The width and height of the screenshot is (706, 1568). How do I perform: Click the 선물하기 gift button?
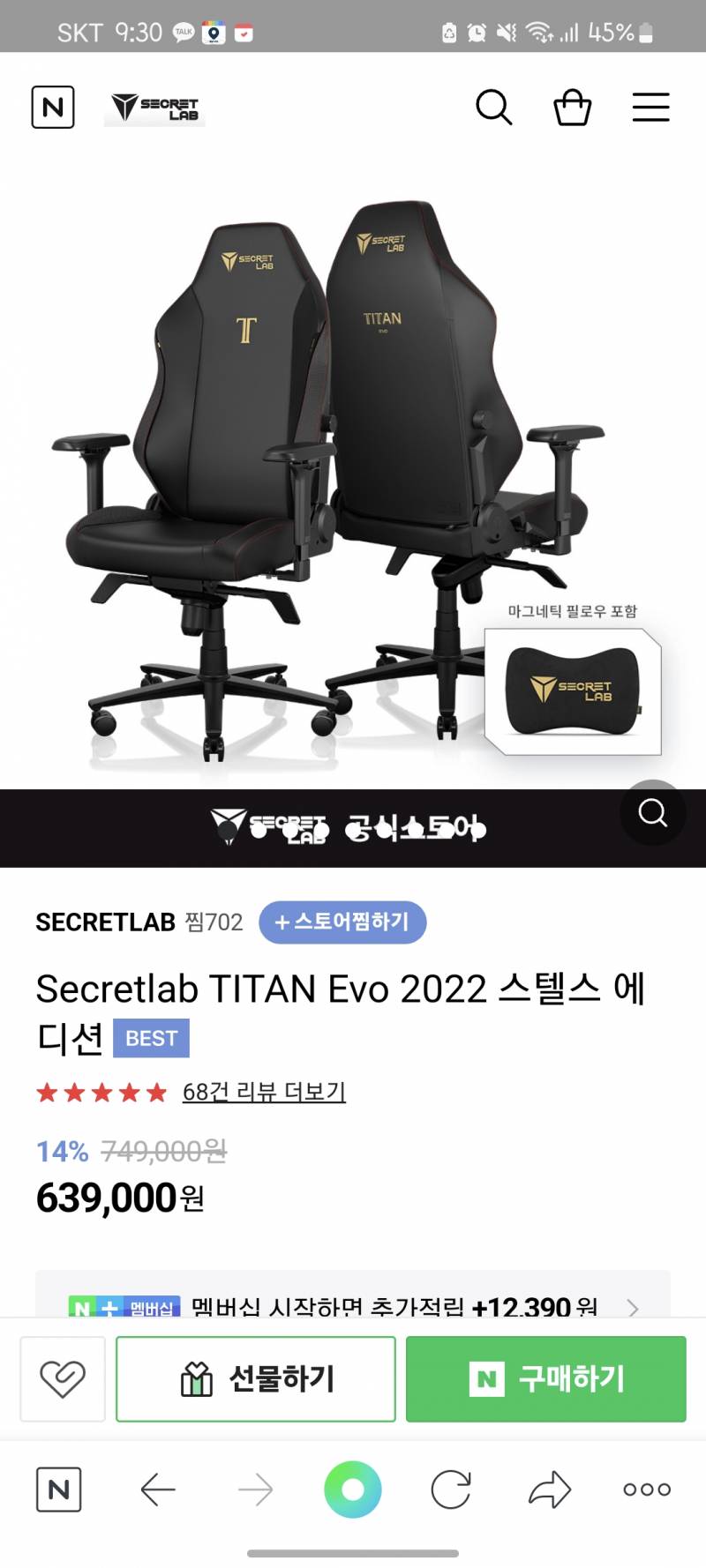tap(256, 1378)
